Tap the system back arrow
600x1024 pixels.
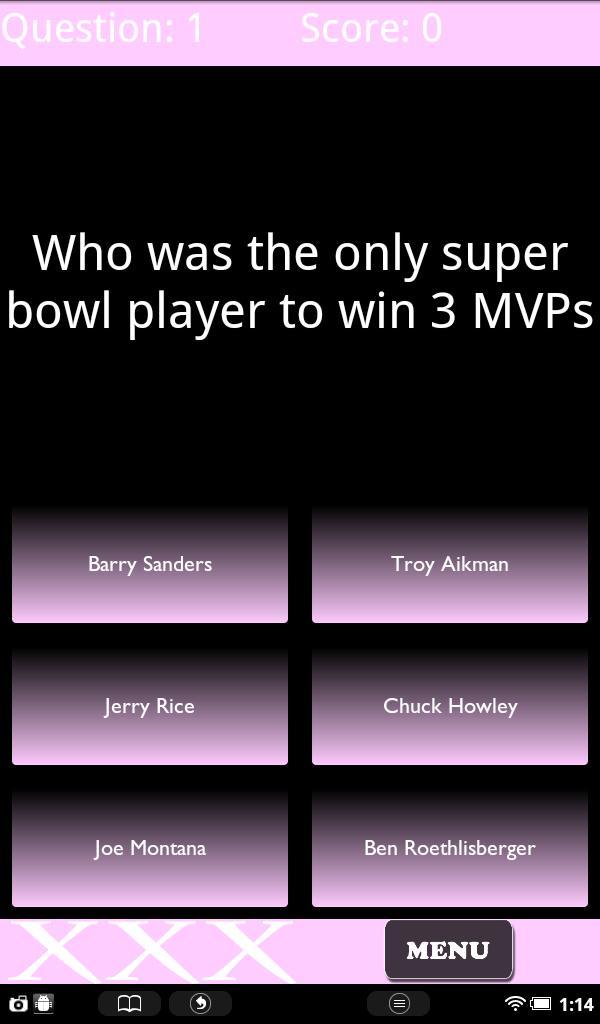tap(200, 1003)
